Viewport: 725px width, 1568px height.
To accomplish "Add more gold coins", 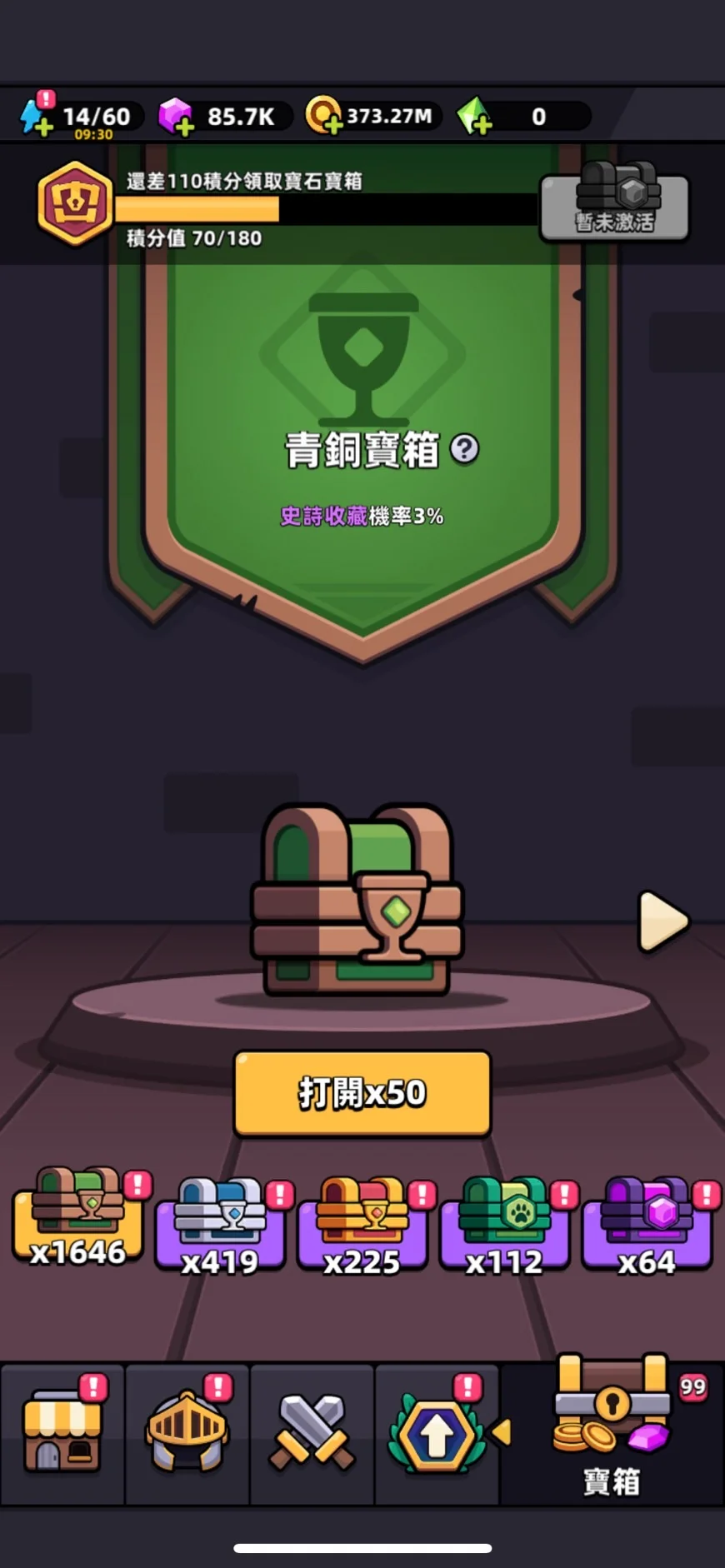I will click(323, 116).
